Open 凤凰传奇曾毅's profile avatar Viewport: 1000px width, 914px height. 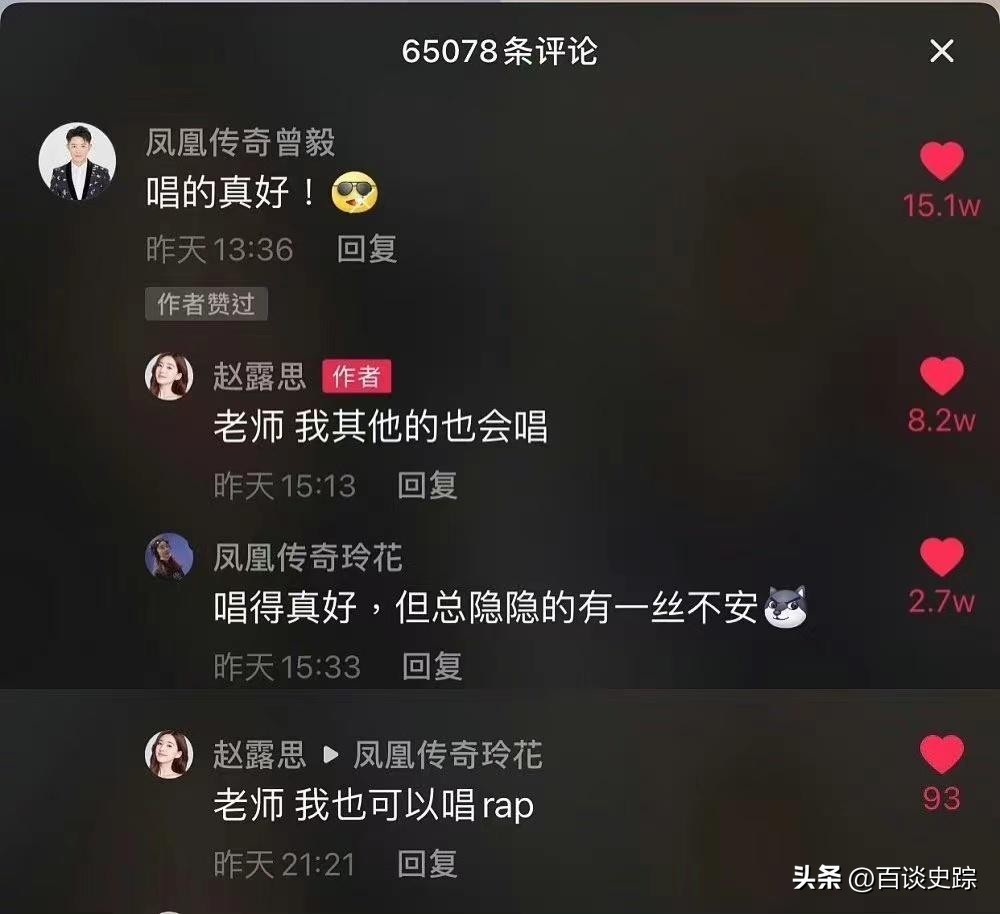pos(77,162)
